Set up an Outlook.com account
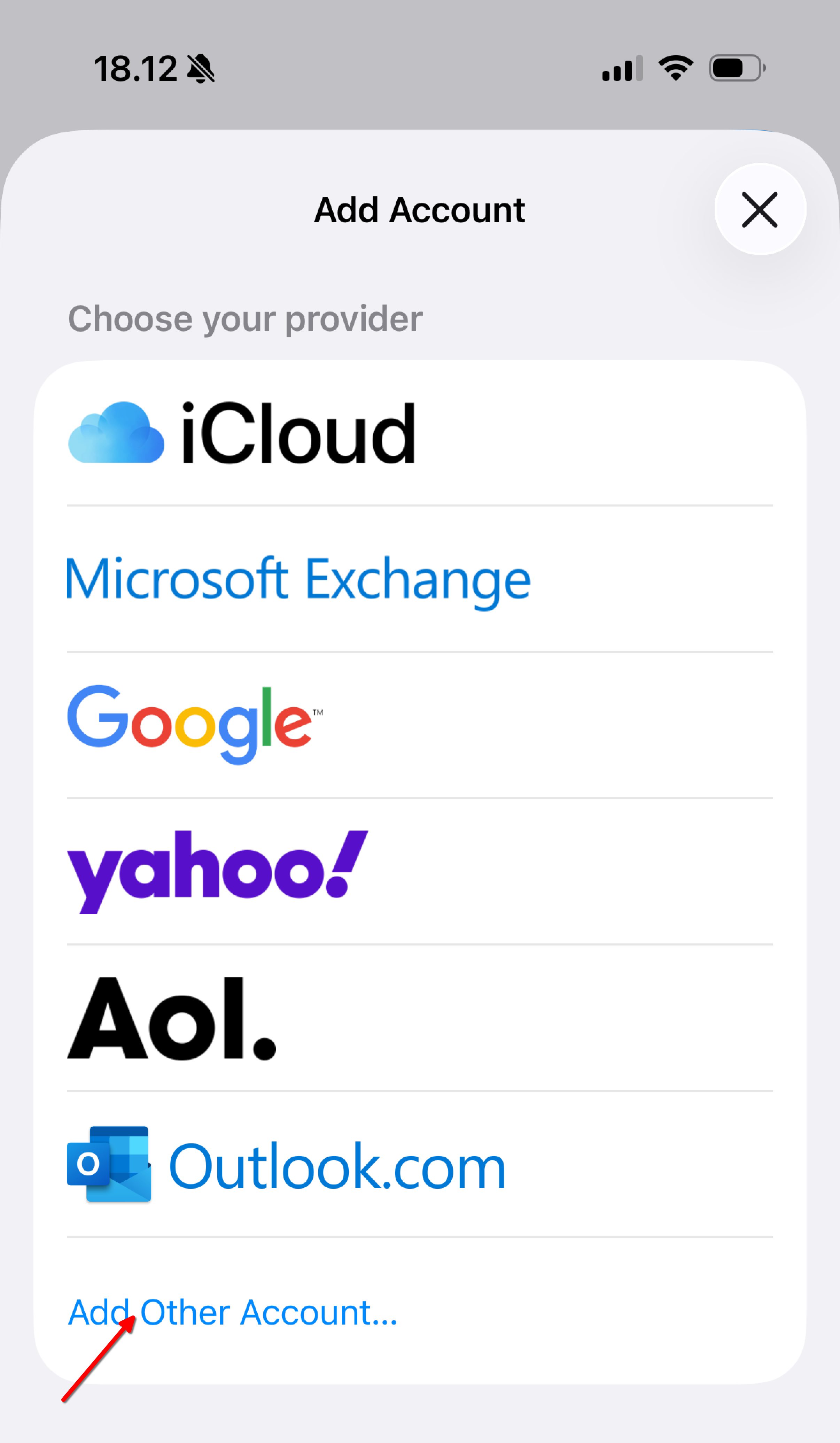 pos(420,1164)
